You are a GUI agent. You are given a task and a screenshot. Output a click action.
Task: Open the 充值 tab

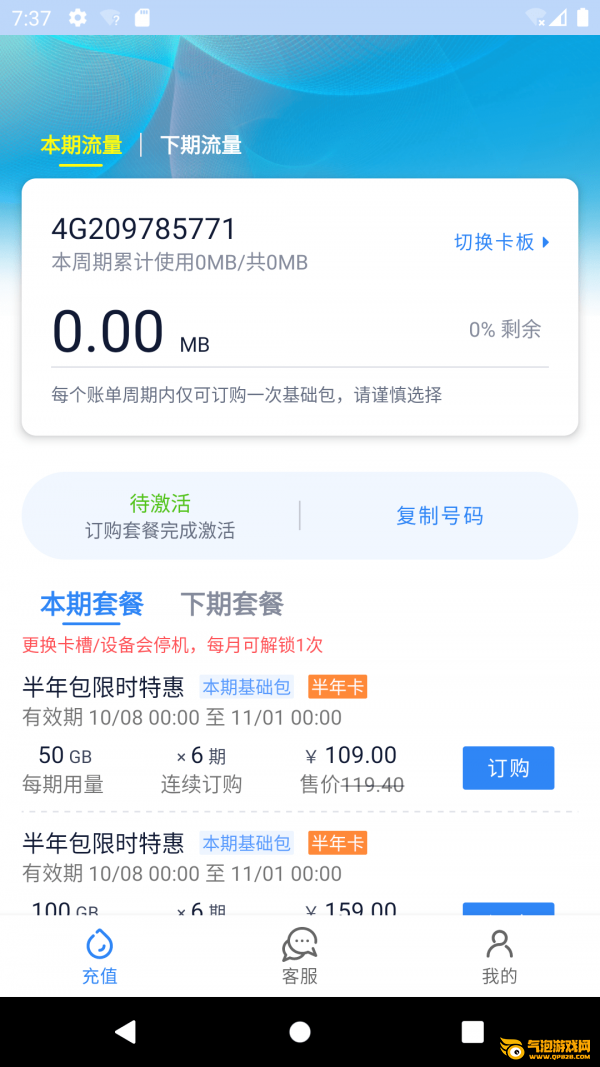(99, 956)
